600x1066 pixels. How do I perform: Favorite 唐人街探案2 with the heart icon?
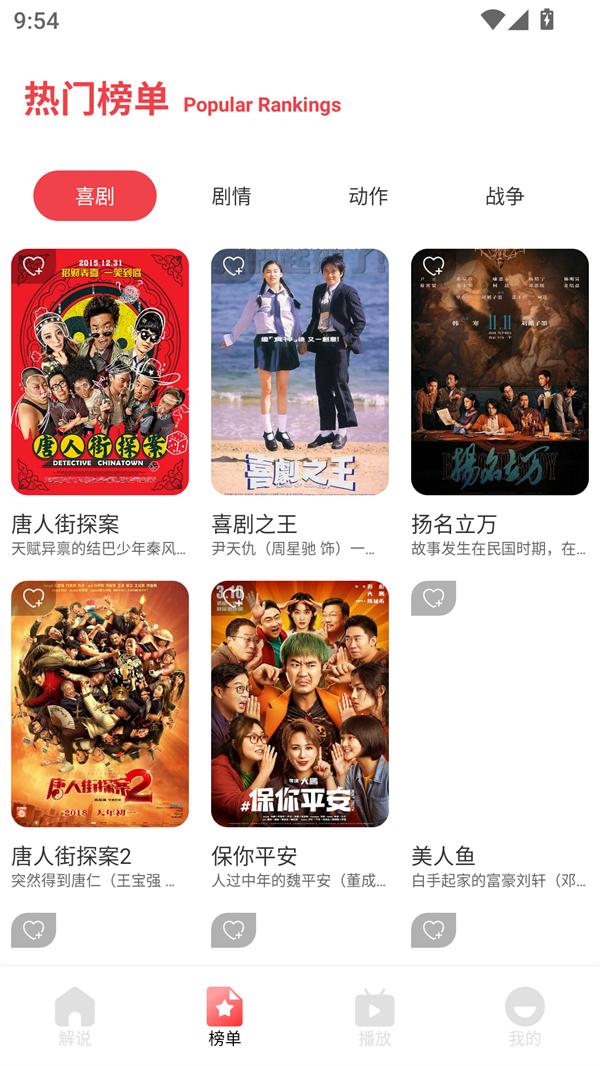coord(33,598)
